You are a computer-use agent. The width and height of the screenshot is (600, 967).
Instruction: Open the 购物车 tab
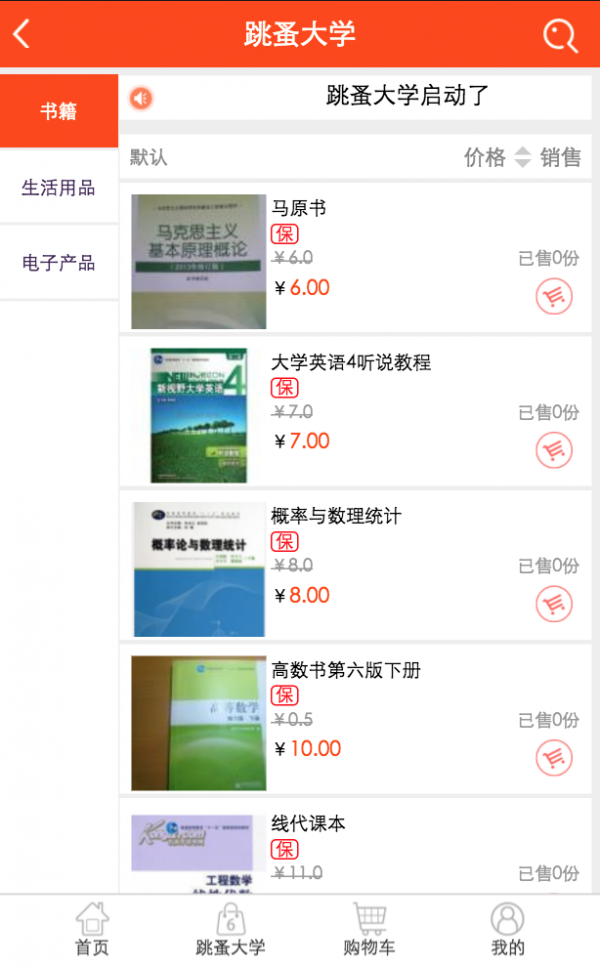[x=369, y=930]
